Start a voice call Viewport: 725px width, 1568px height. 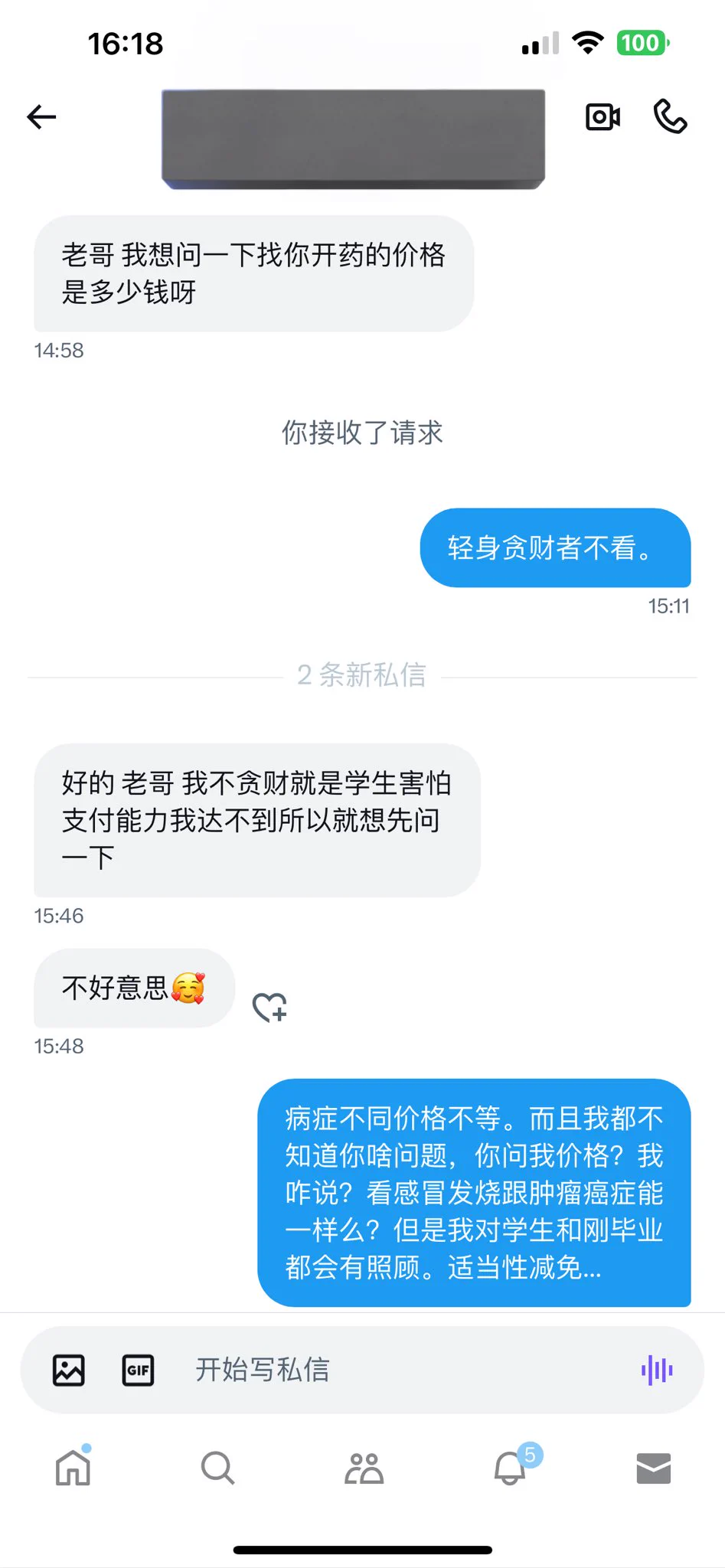670,117
